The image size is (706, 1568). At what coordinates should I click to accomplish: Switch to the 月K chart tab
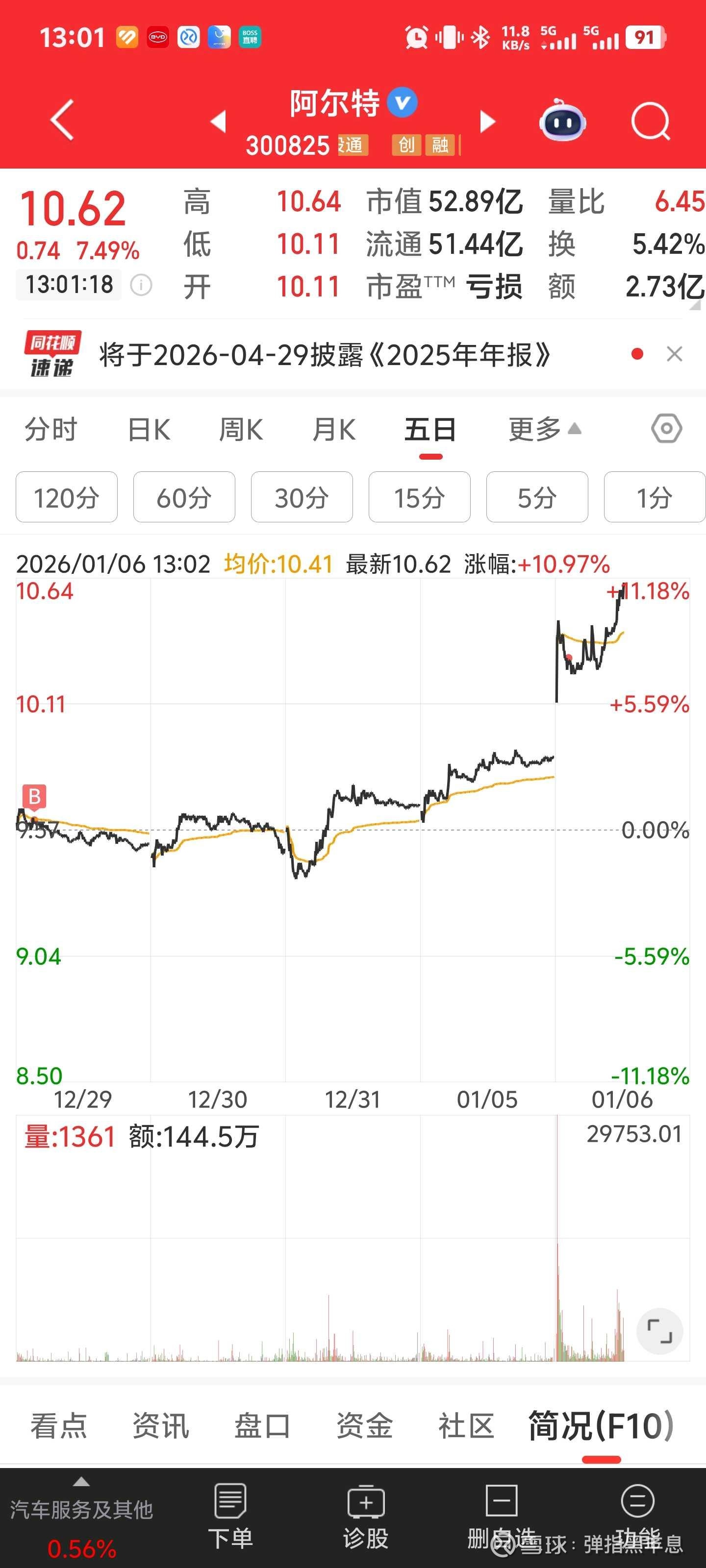coord(333,430)
